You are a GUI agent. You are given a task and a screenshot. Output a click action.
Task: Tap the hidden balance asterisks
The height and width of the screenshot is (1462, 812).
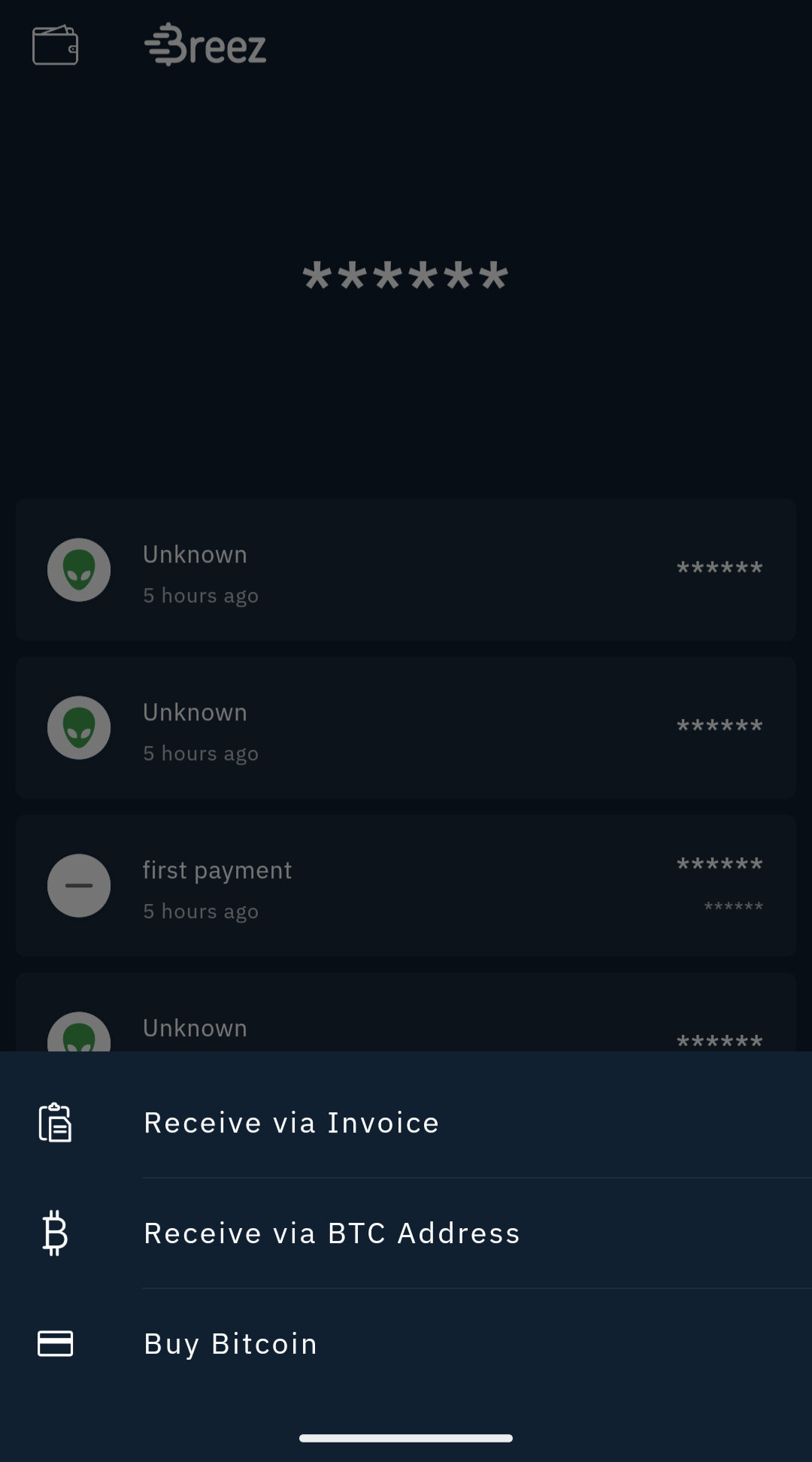click(x=405, y=276)
